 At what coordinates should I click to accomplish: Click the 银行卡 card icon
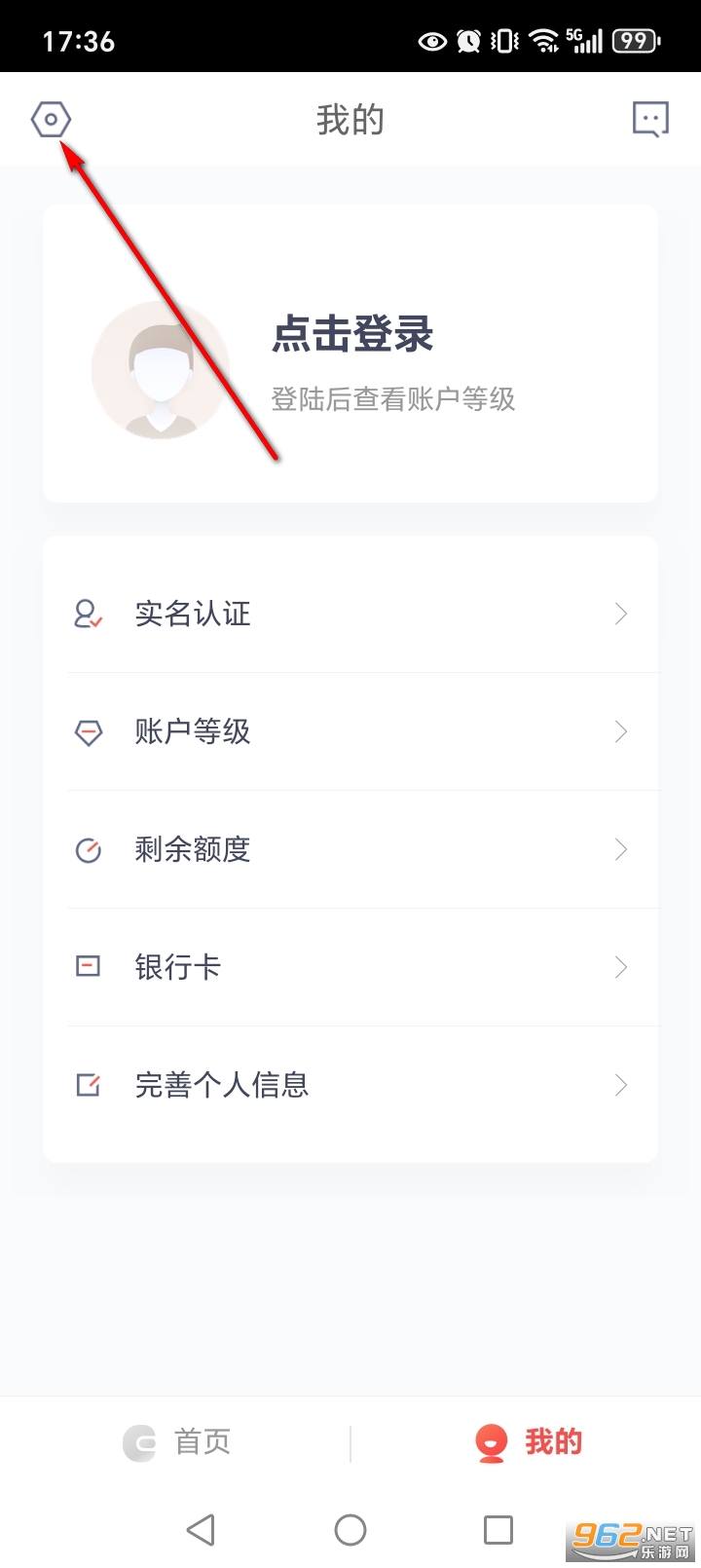click(88, 967)
